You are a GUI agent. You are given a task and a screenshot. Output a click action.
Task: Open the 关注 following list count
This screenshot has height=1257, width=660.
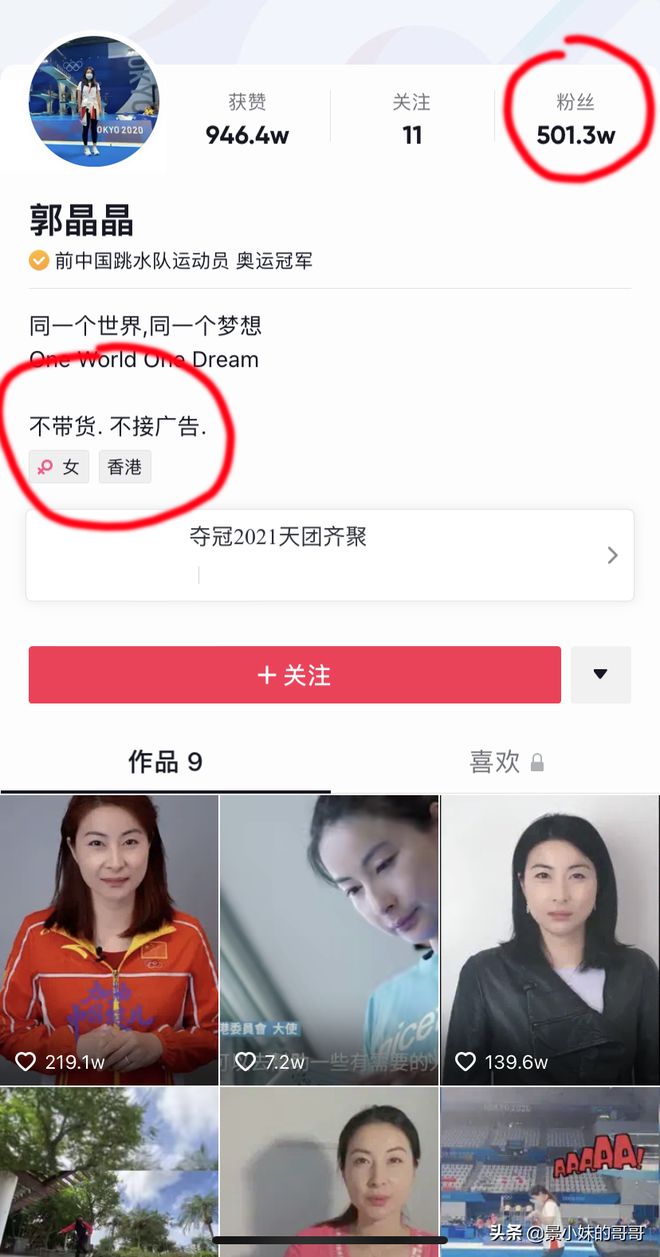tap(412, 120)
